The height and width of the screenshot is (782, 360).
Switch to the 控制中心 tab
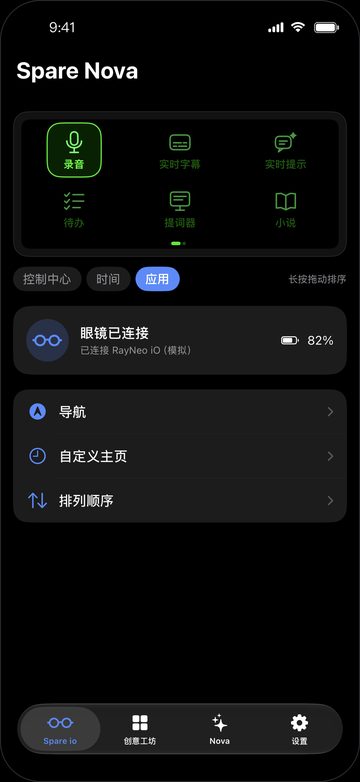[47, 279]
